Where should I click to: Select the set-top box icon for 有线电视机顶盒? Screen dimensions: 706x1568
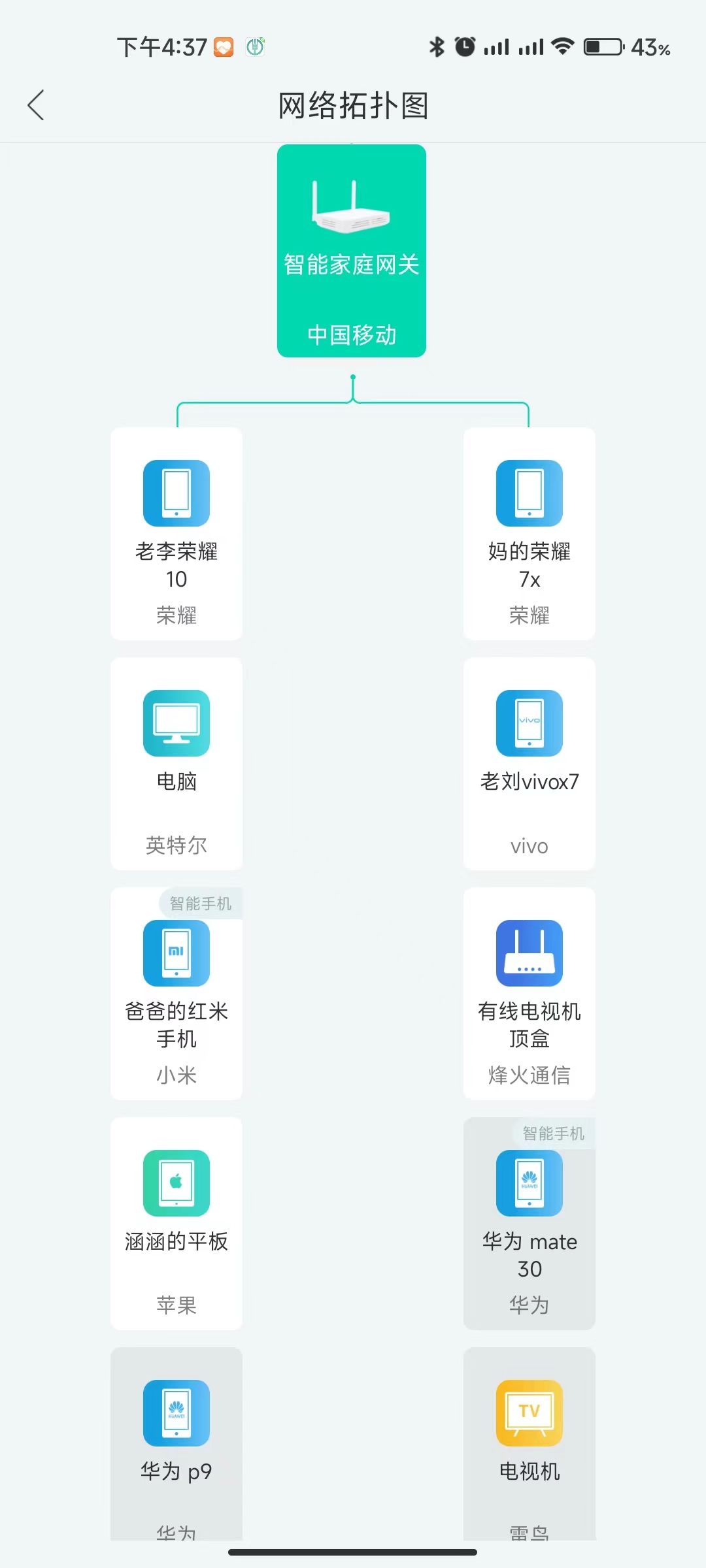[x=529, y=953]
